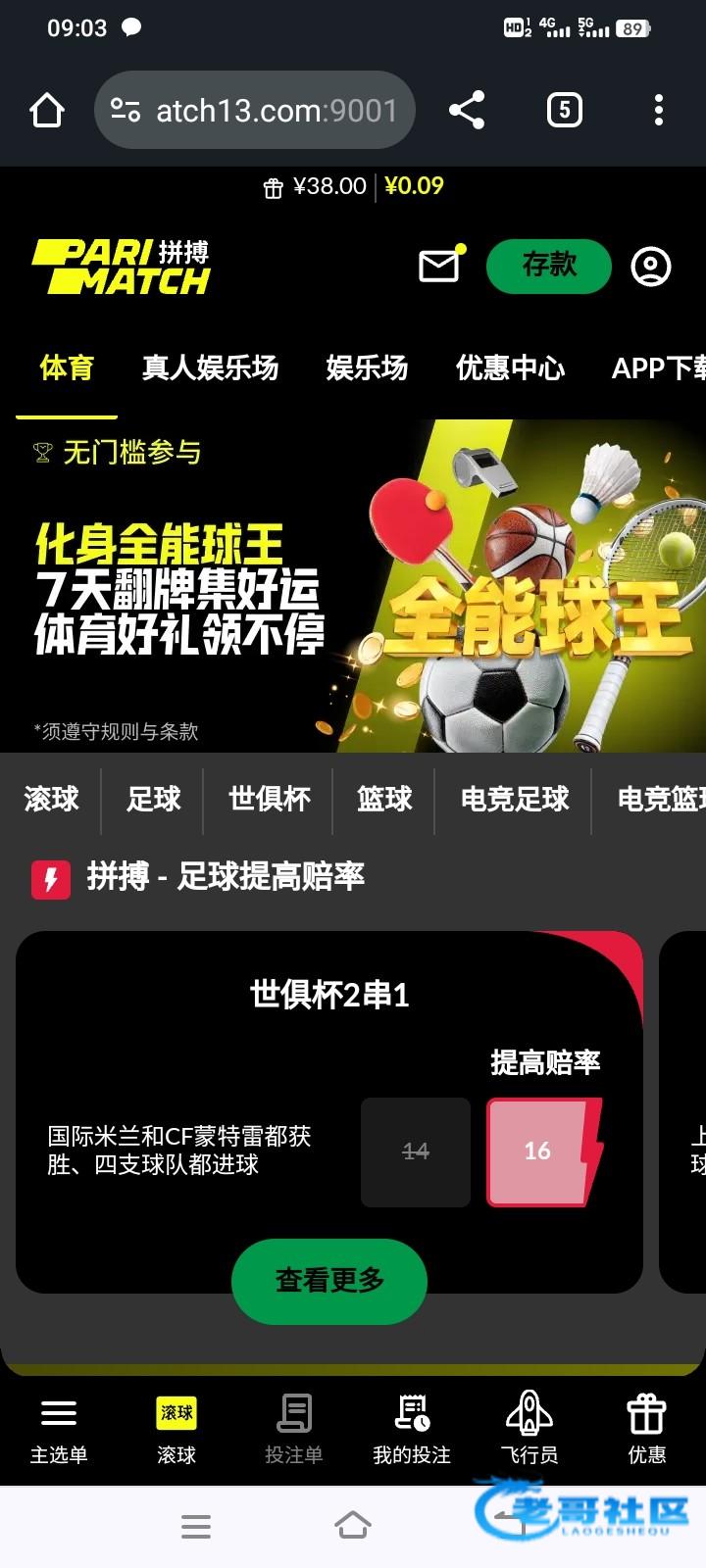Open the user profile icon

(651, 266)
